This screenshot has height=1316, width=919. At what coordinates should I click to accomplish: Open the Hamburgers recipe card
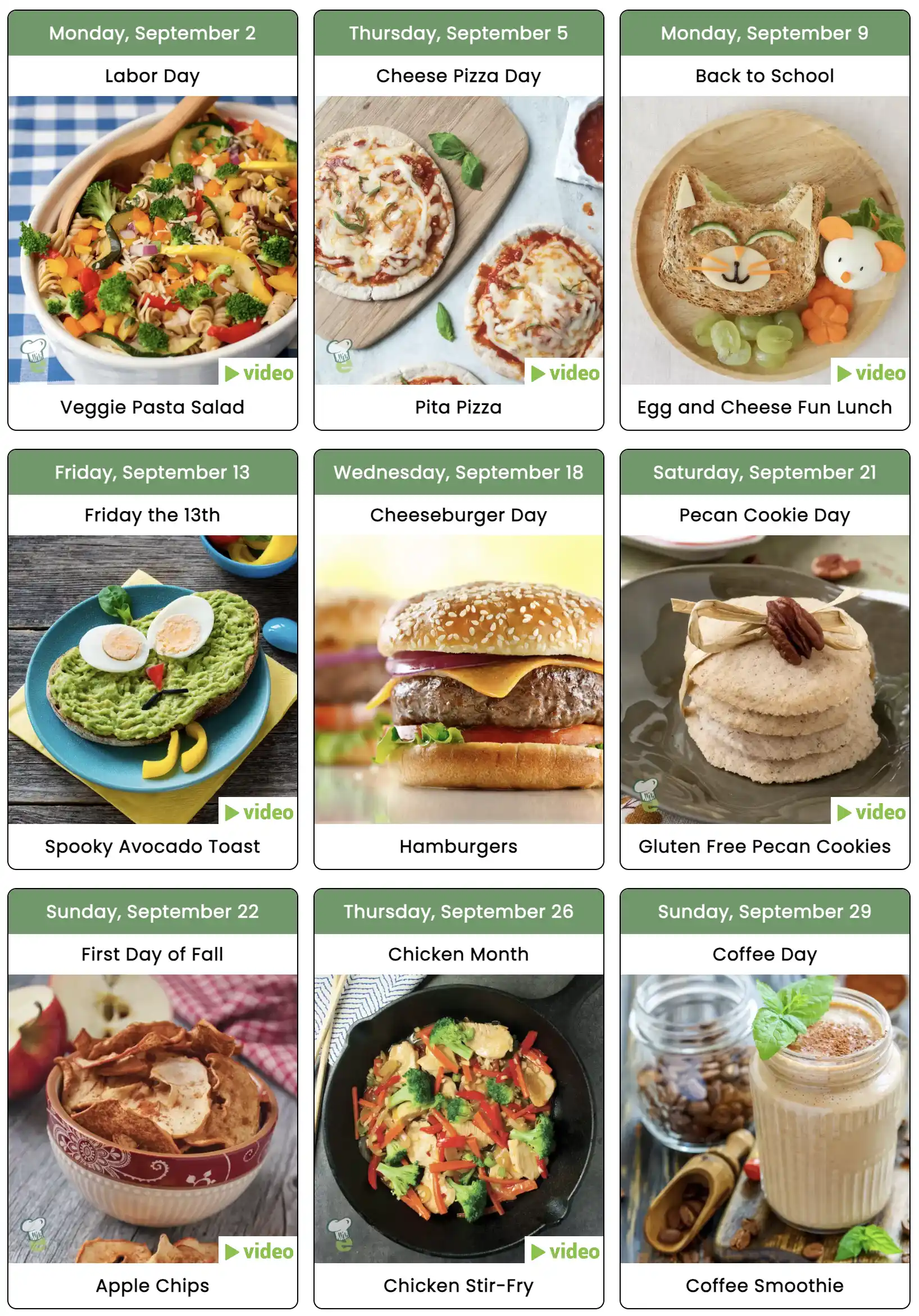coord(458,679)
